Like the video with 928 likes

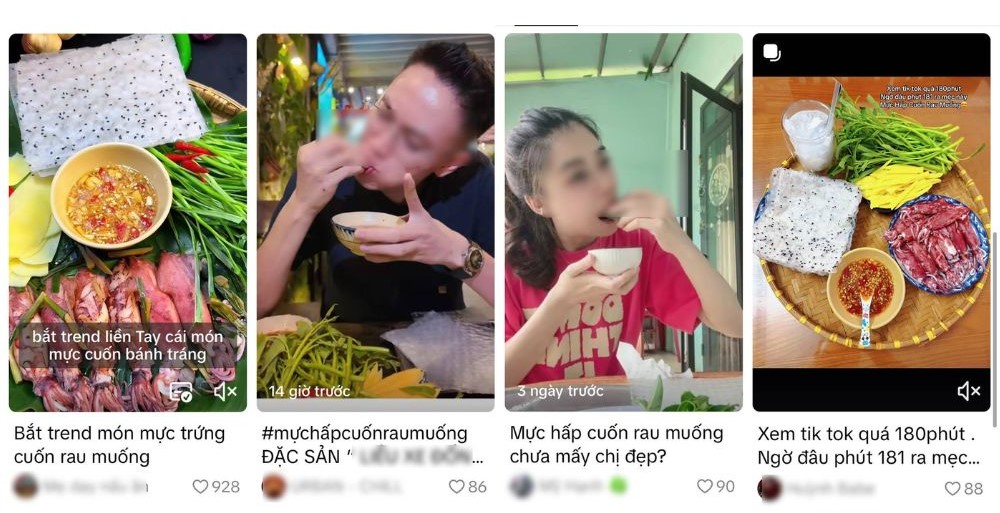click(201, 487)
